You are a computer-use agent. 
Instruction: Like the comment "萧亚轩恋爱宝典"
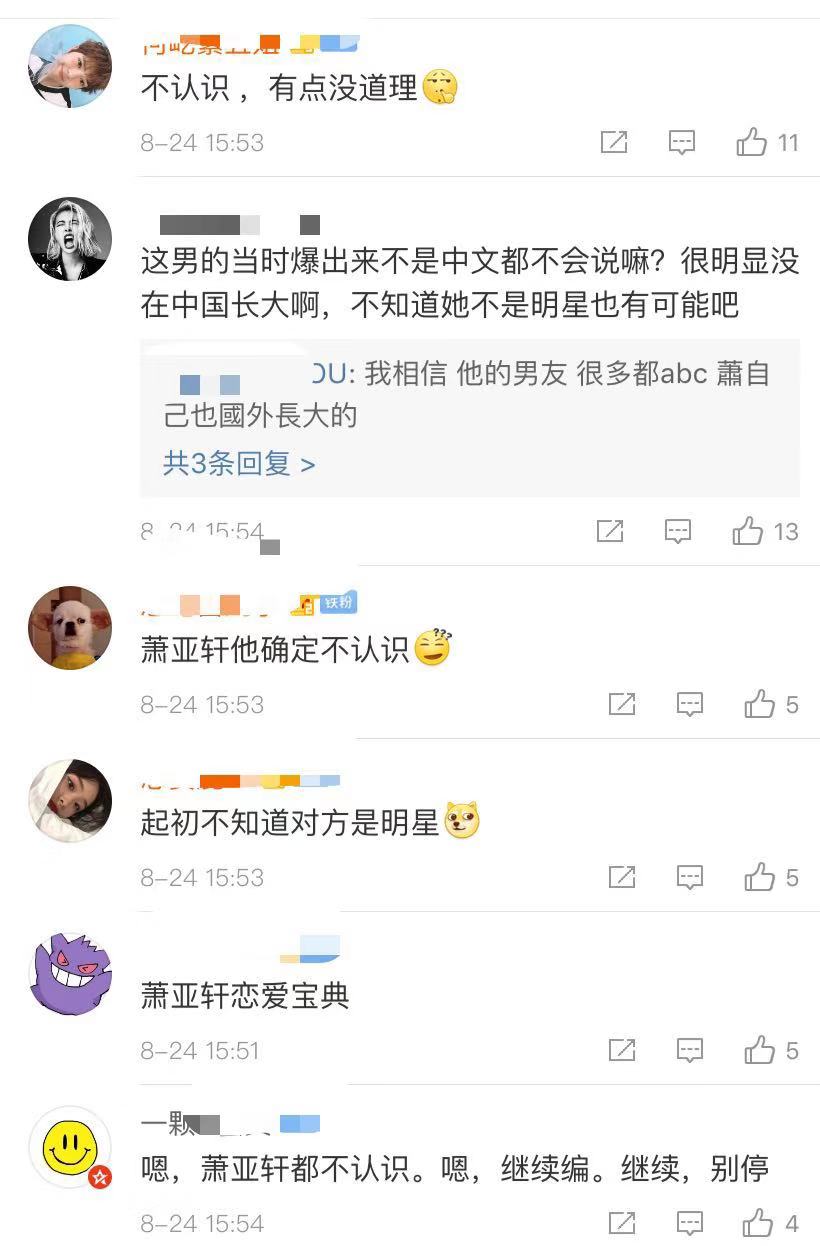[x=760, y=1051]
